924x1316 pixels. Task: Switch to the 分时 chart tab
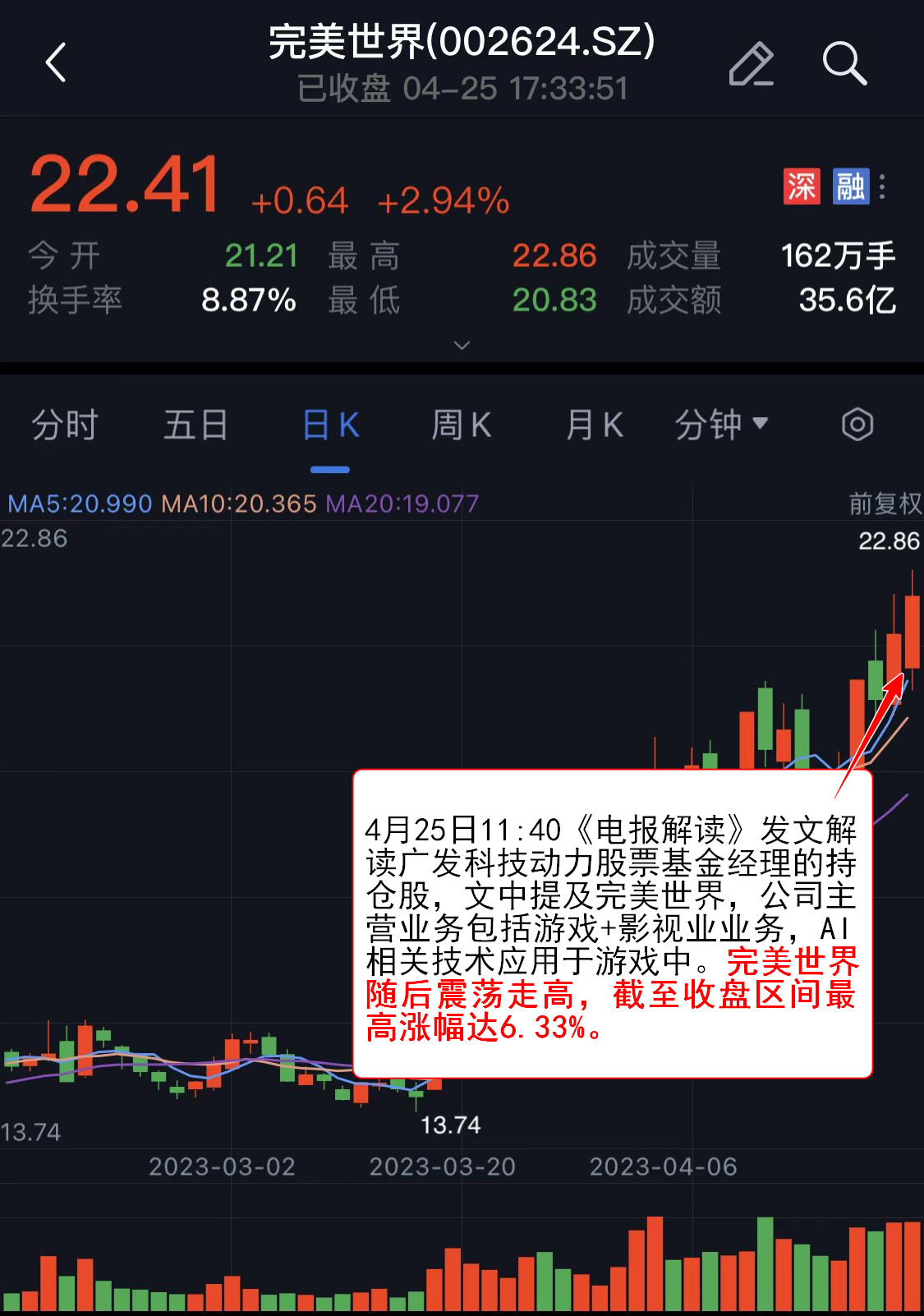pos(65,426)
